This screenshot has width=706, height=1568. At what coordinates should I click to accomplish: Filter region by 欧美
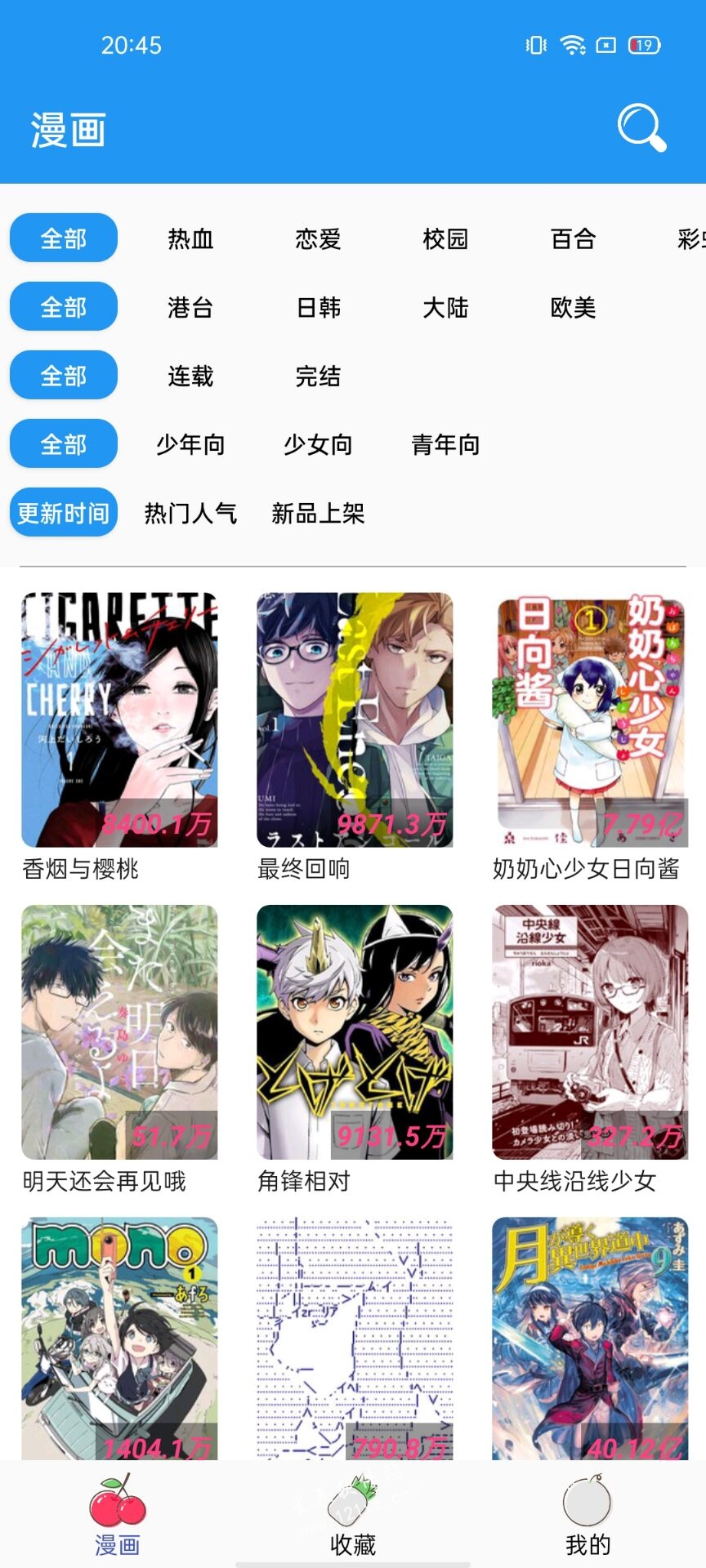tap(573, 308)
